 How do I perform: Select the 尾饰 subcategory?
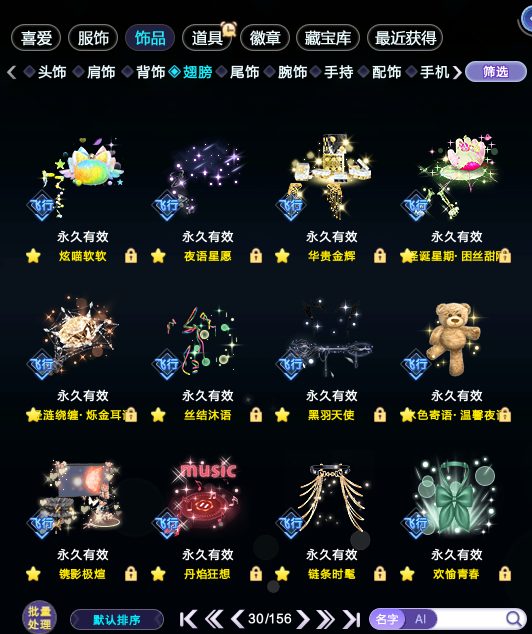click(x=238, y=72)
